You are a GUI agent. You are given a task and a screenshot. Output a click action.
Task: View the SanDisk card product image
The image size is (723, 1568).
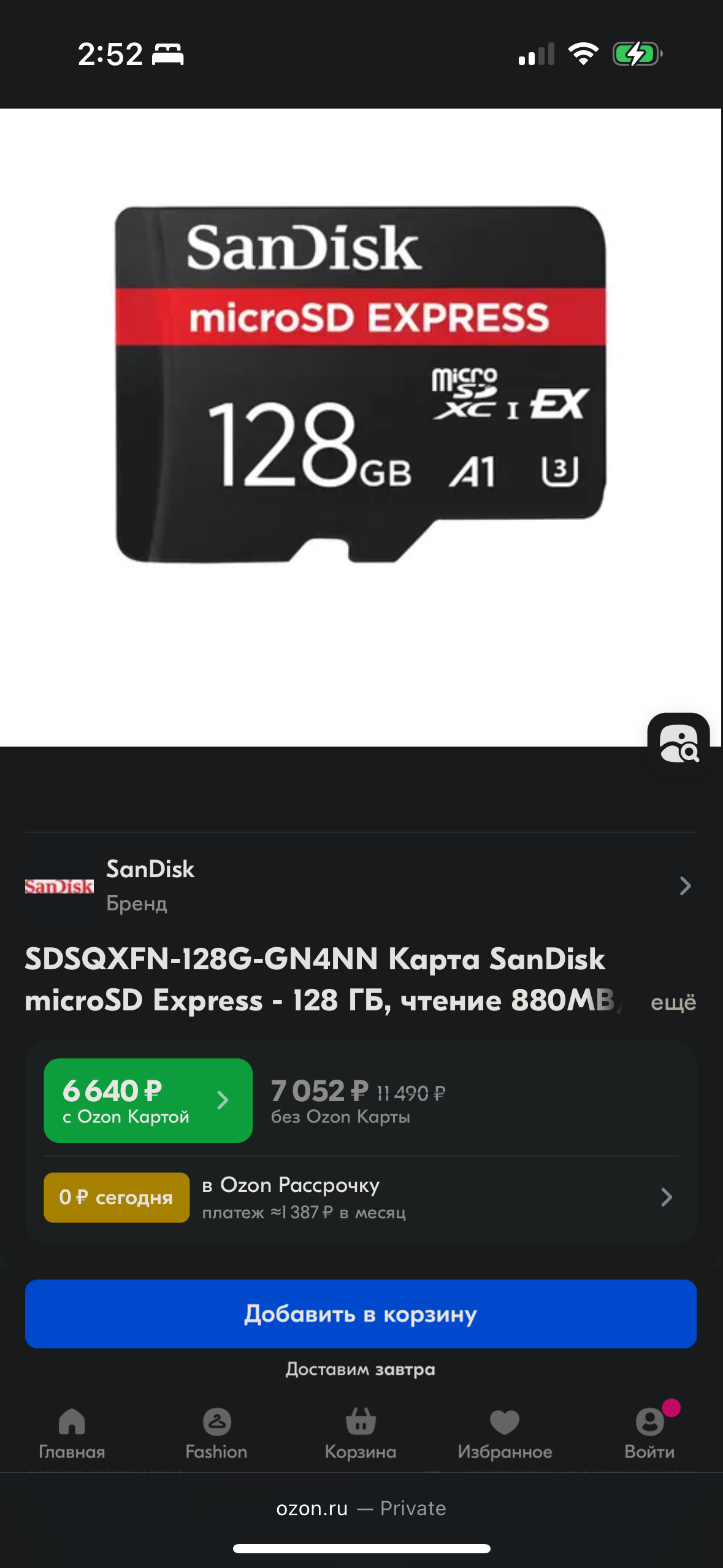(x=361, y=385)
